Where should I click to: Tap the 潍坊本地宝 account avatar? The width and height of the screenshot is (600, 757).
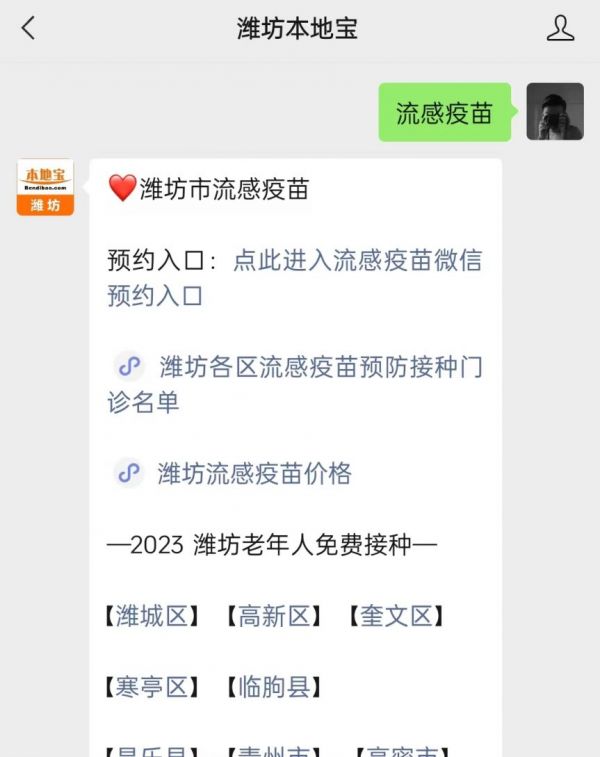click(x=45, y=187)
